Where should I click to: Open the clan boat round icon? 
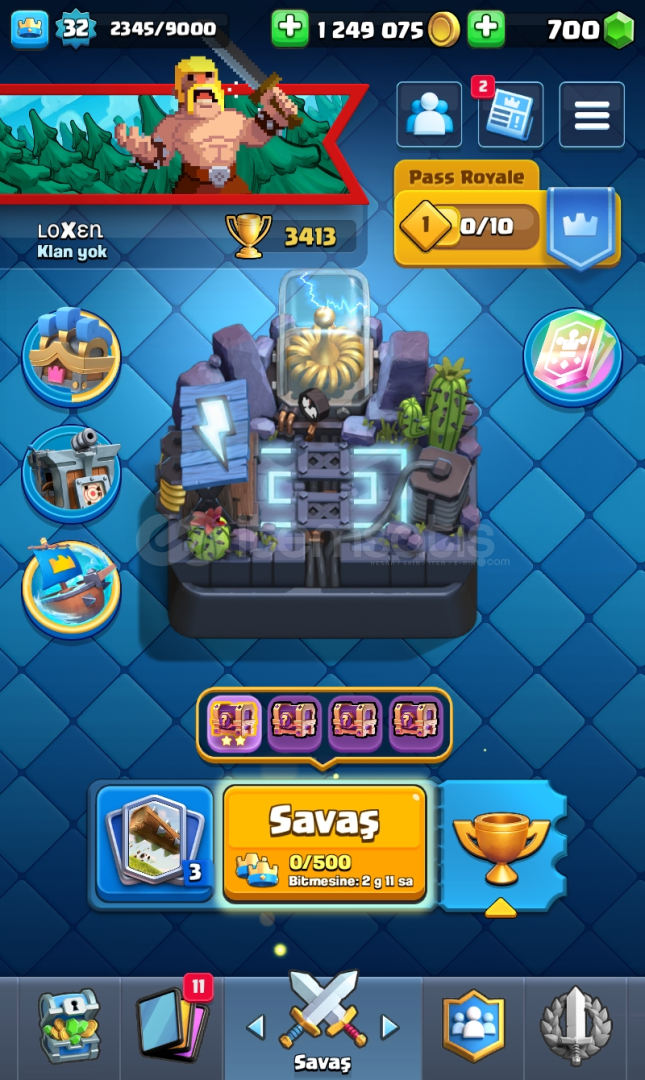click(x=71, y=588)
